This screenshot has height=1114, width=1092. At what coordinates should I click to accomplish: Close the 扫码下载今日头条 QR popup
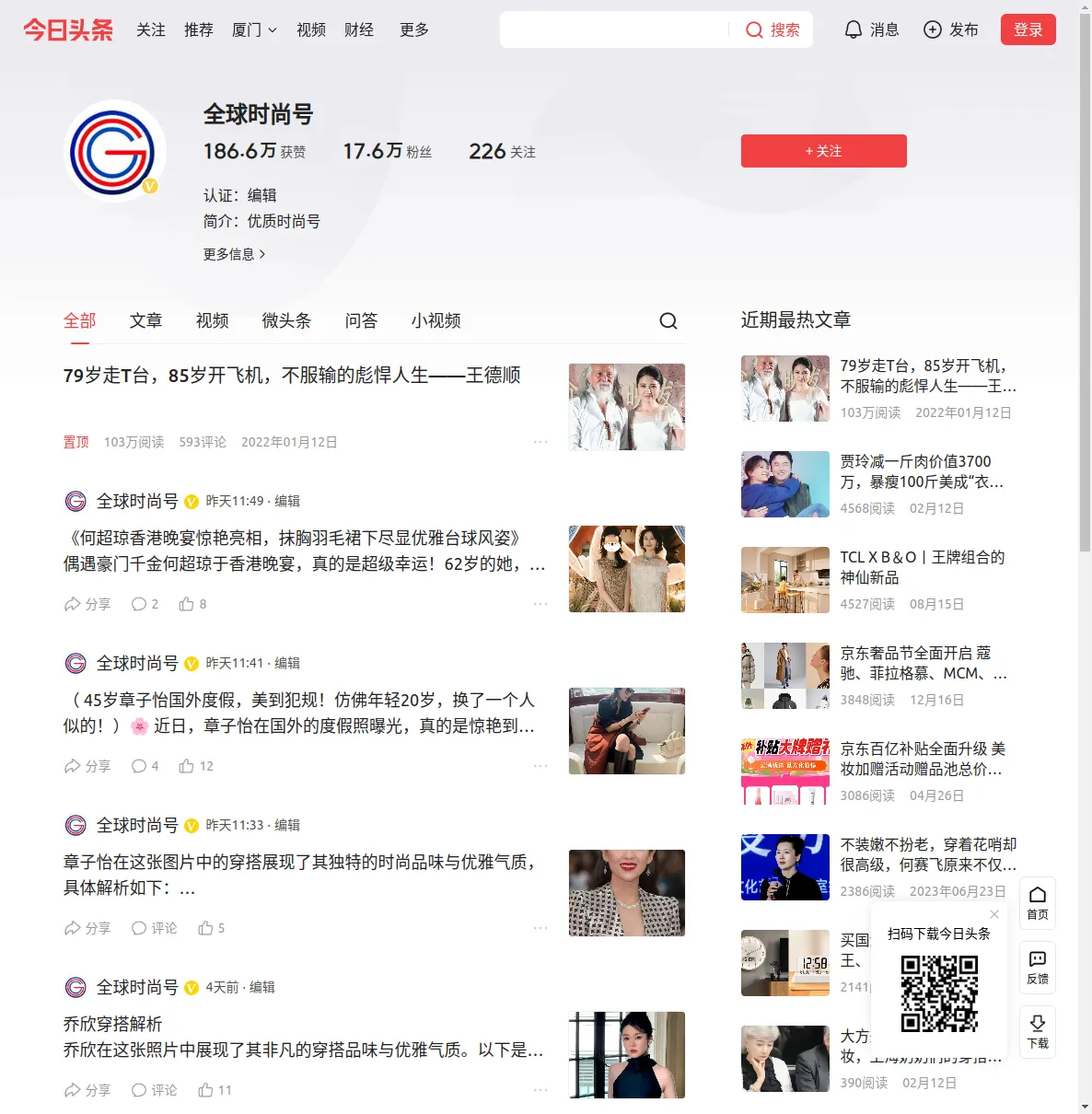click(994, 914)
